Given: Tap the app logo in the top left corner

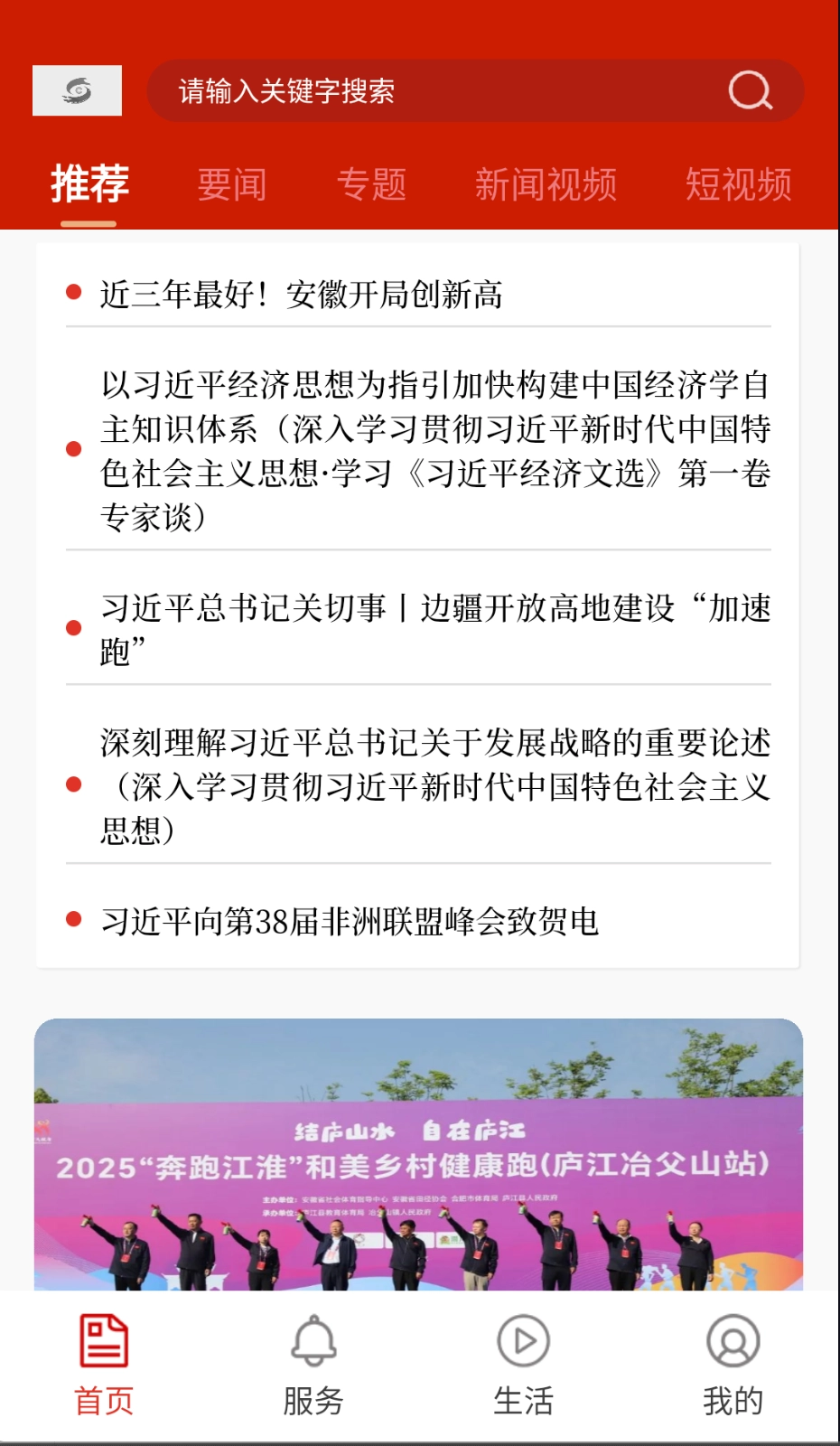Looking at the screenshot, I should coord(77,89).
